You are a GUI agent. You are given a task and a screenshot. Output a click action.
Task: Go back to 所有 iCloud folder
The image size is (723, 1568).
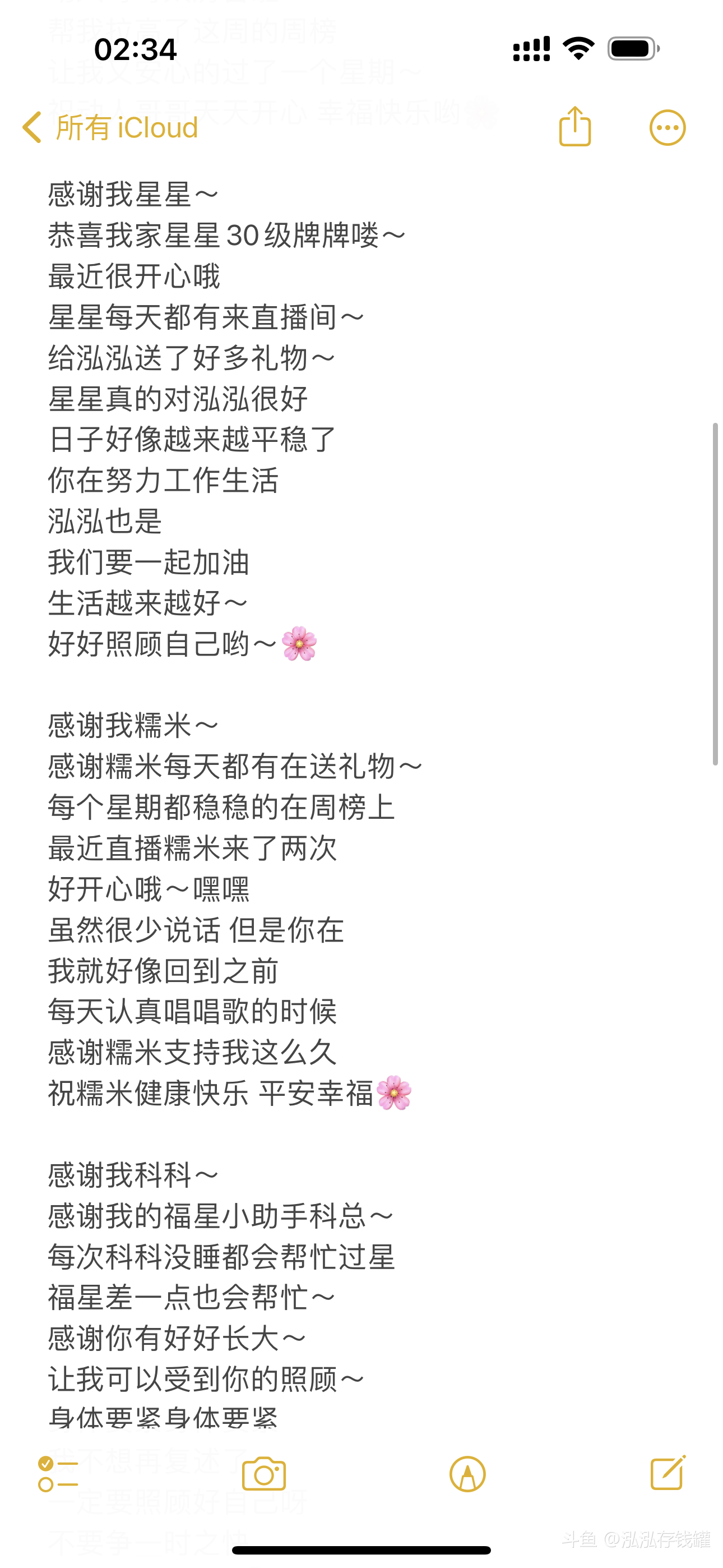(110, 128)
